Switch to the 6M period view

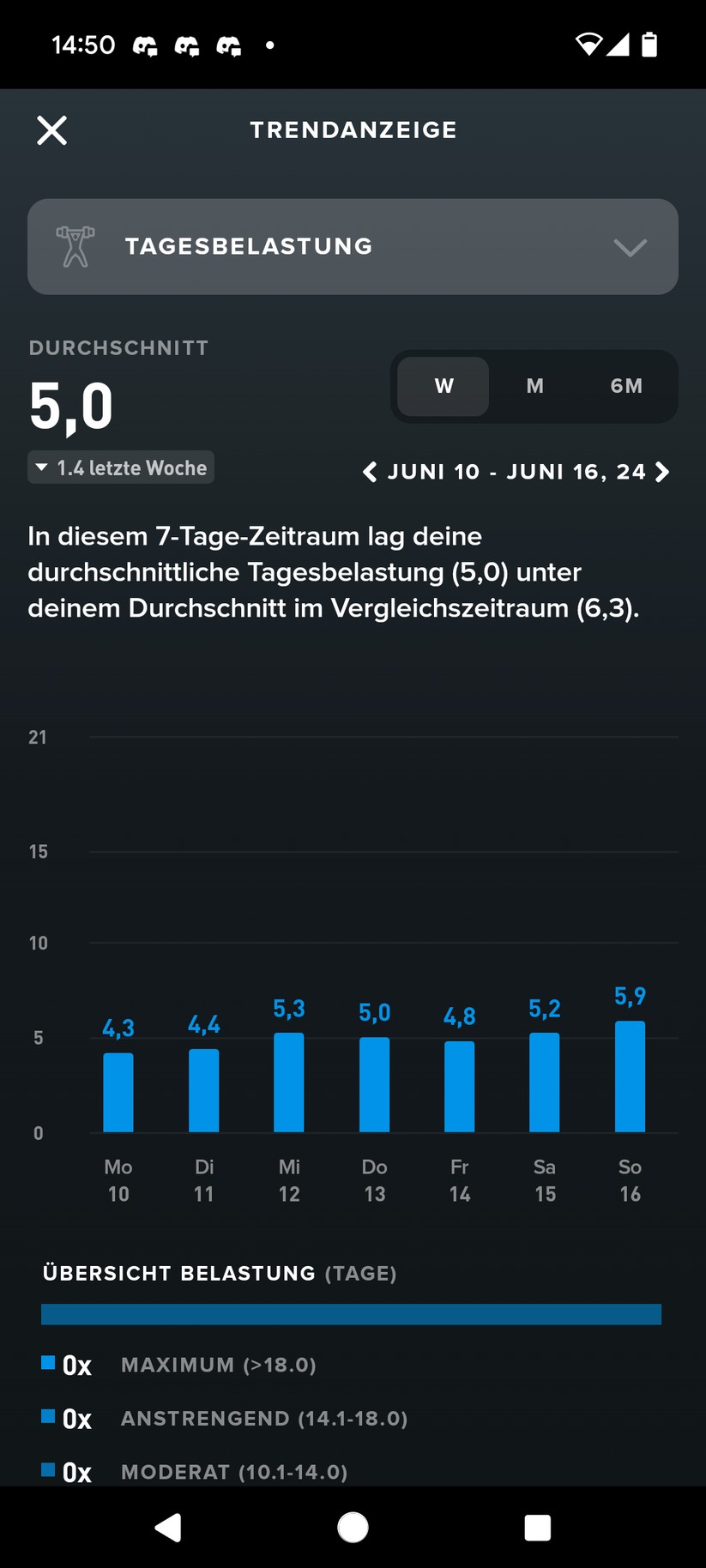(626, 386)
